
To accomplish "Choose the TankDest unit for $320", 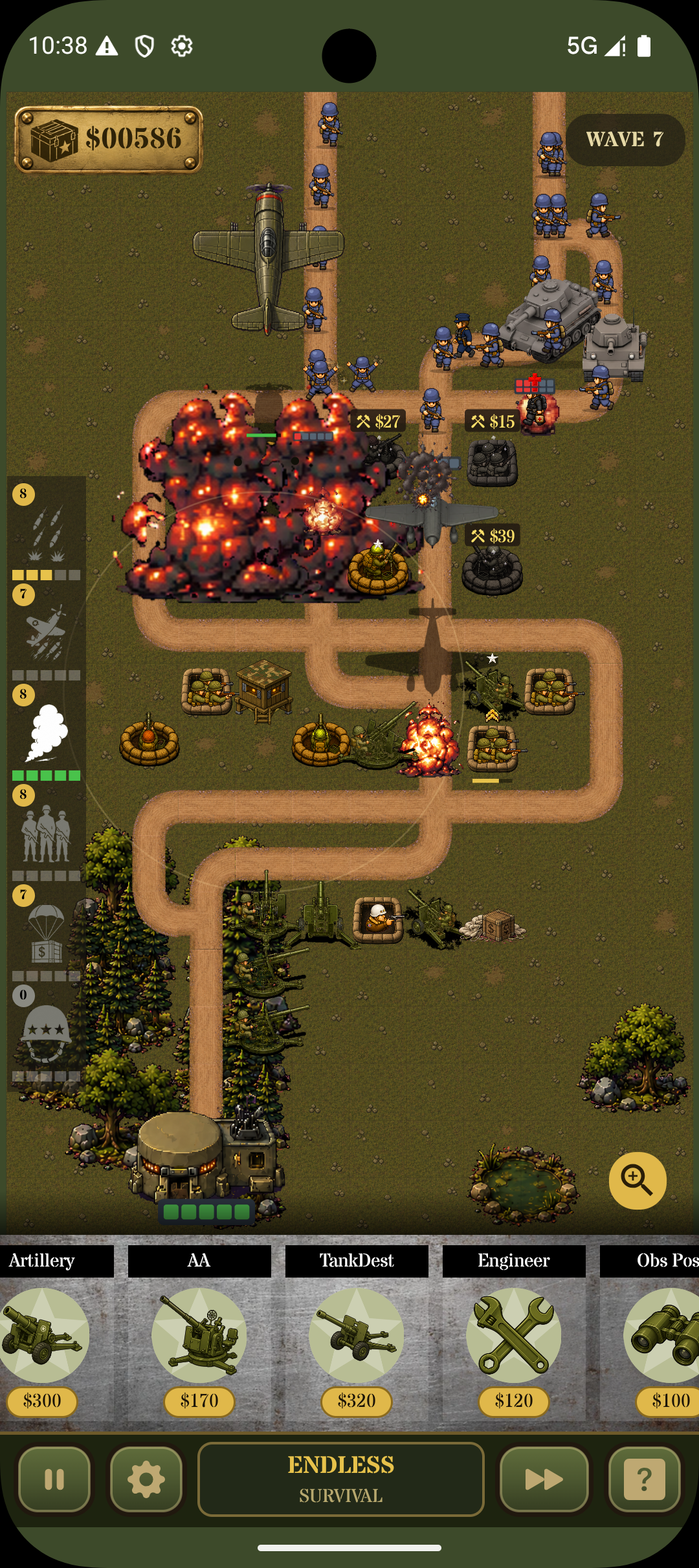I will coord(357,1334).
